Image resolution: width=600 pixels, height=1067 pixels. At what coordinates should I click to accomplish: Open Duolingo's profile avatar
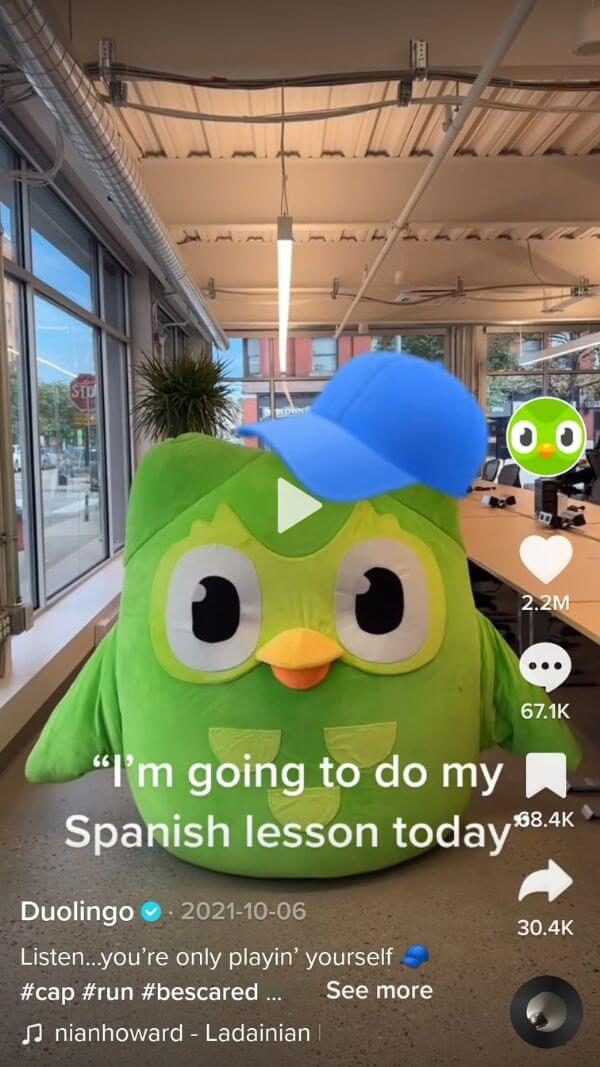[546, 437]
